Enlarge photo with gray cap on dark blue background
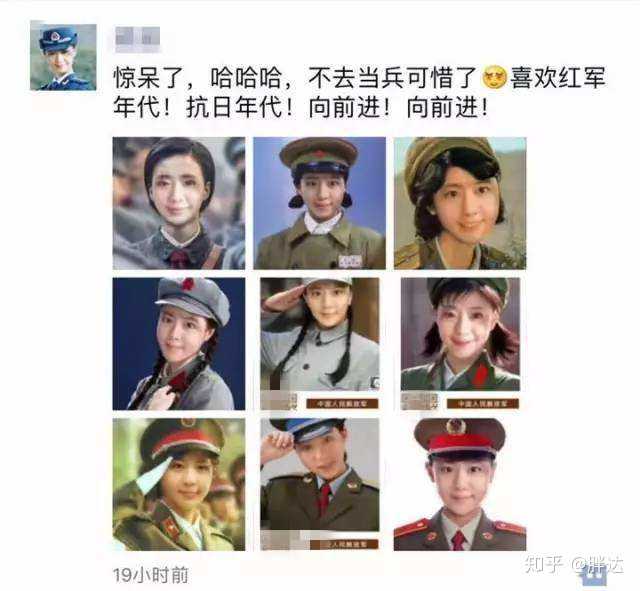Image resolution: width=640 pixels, height=591 pixels. click(178, 343)
